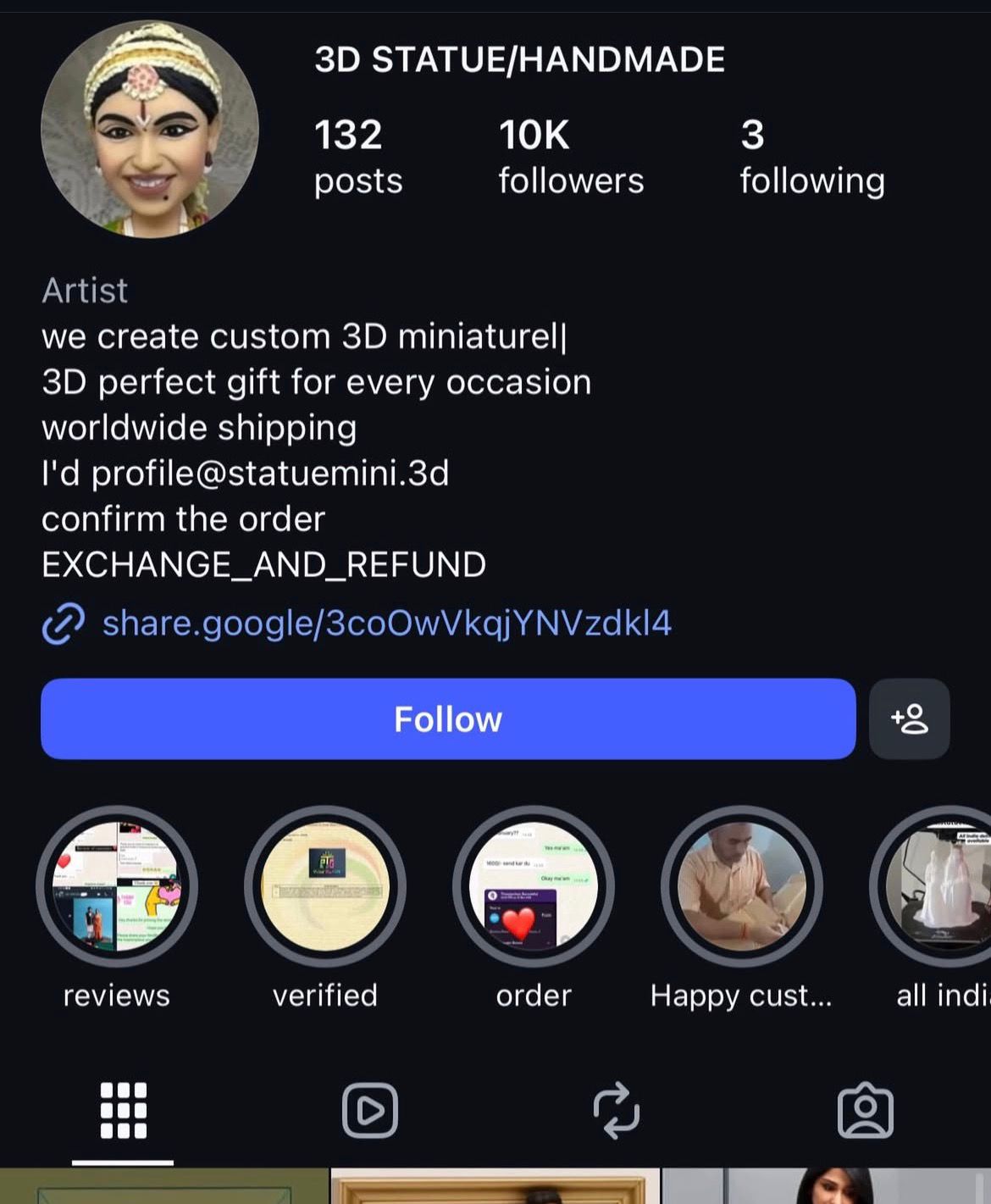
Task: Expand suggested accounts with the person-plus button
Action: tap(909, 719)
